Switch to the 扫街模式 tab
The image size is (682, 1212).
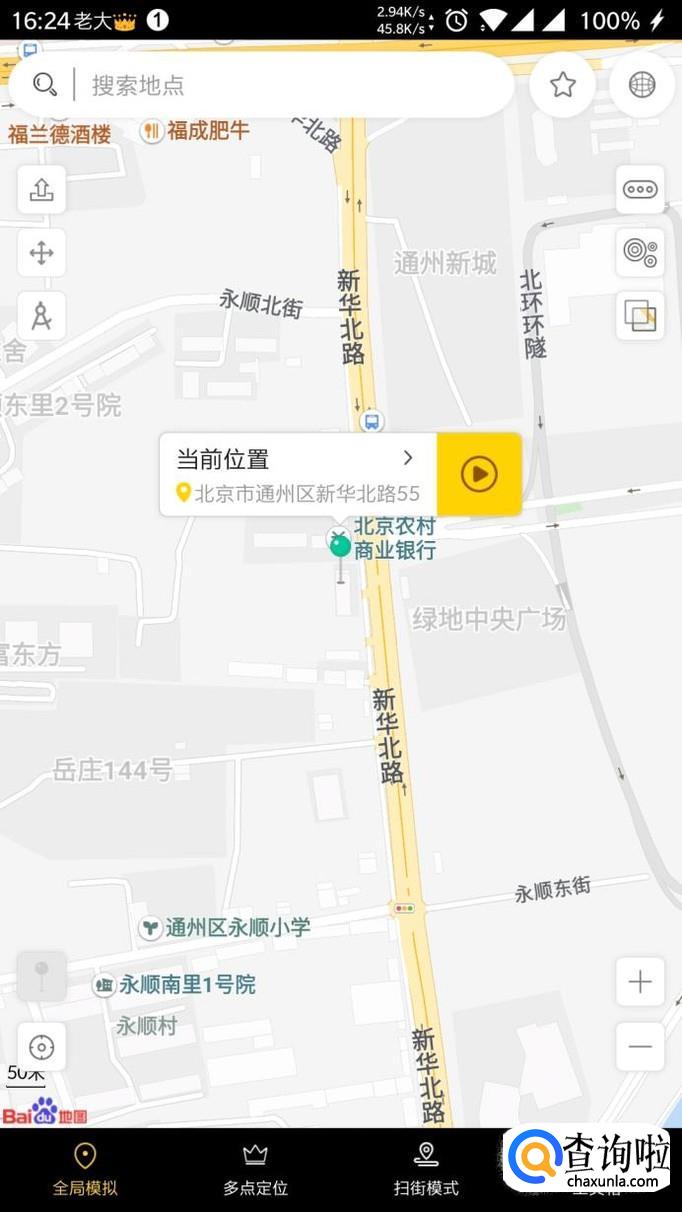coord(426,1170)
